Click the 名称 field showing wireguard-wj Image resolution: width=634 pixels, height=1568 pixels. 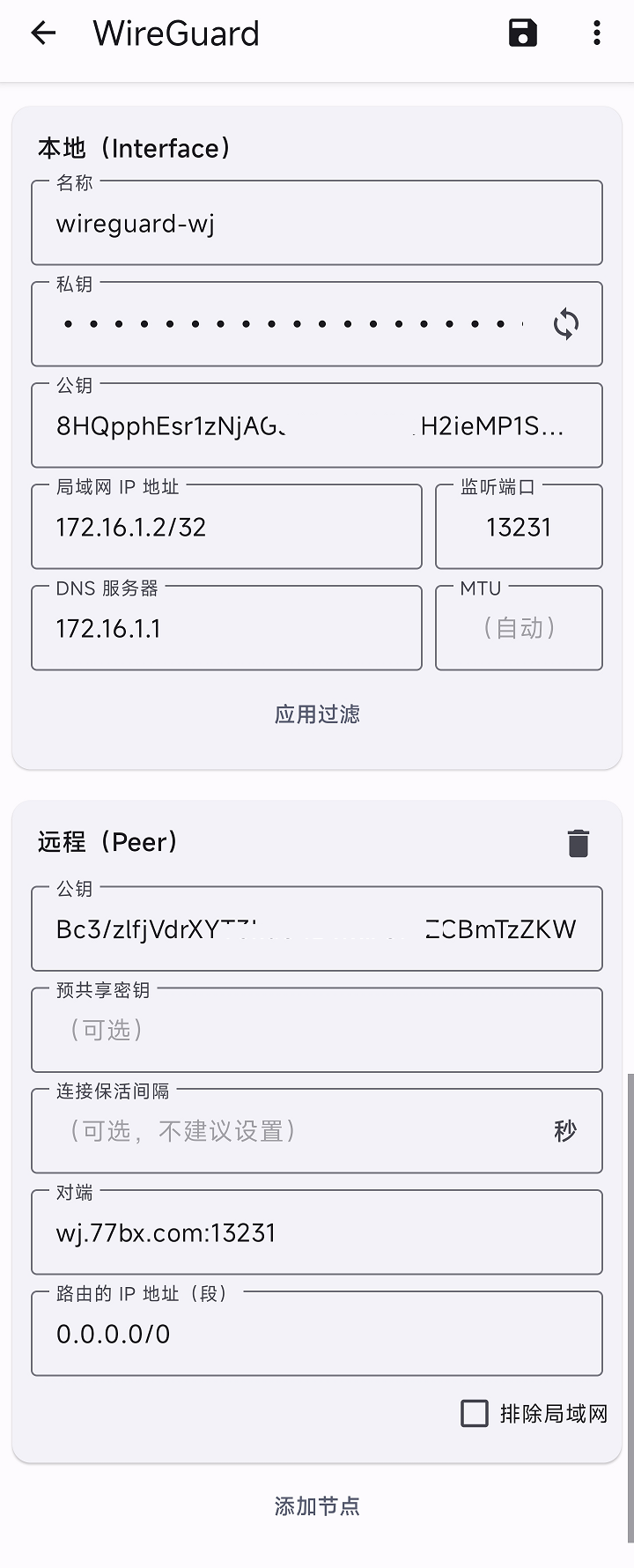click(x=316, y=223)
